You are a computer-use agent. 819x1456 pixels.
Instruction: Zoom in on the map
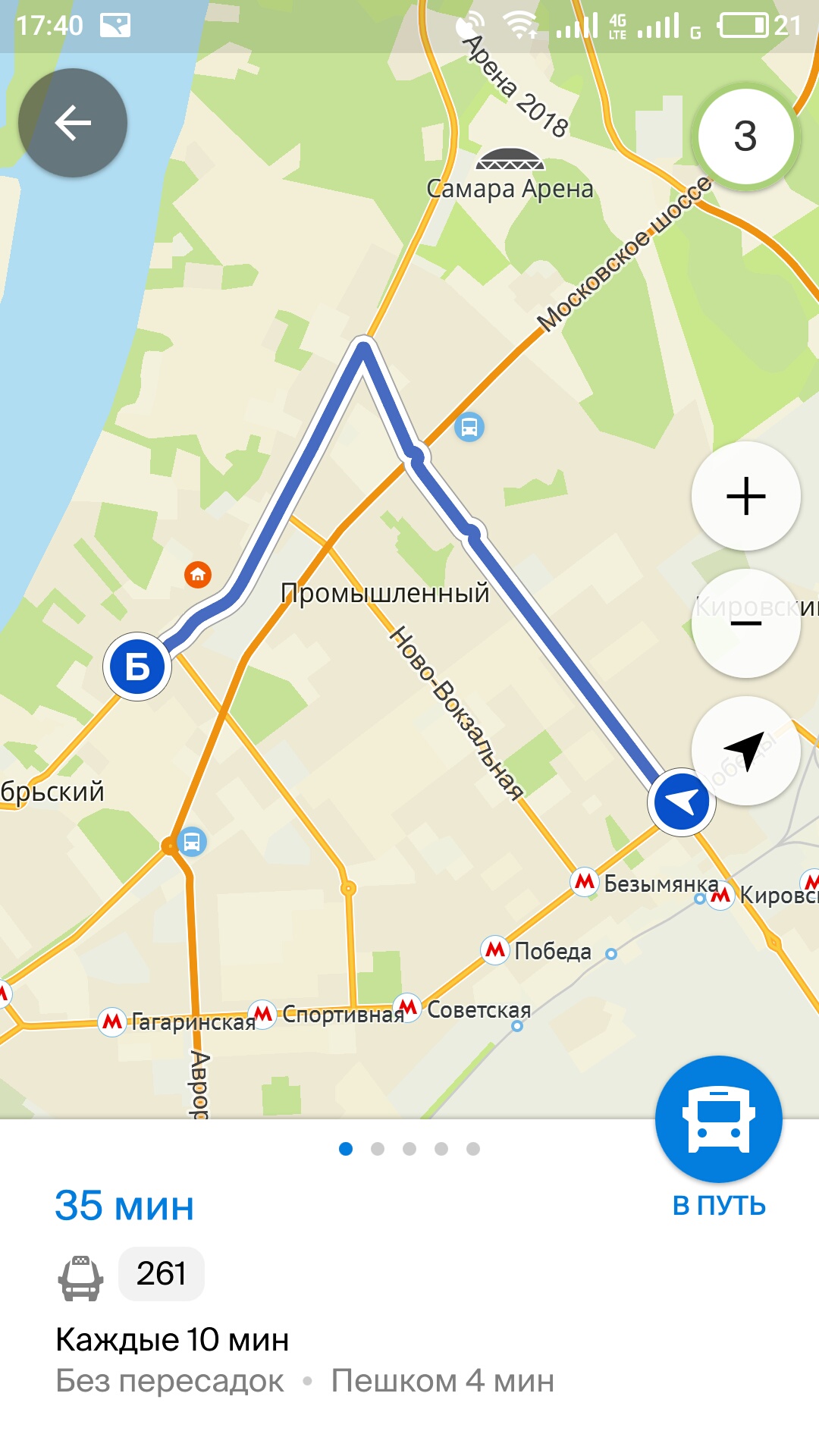tap(745, 496)
